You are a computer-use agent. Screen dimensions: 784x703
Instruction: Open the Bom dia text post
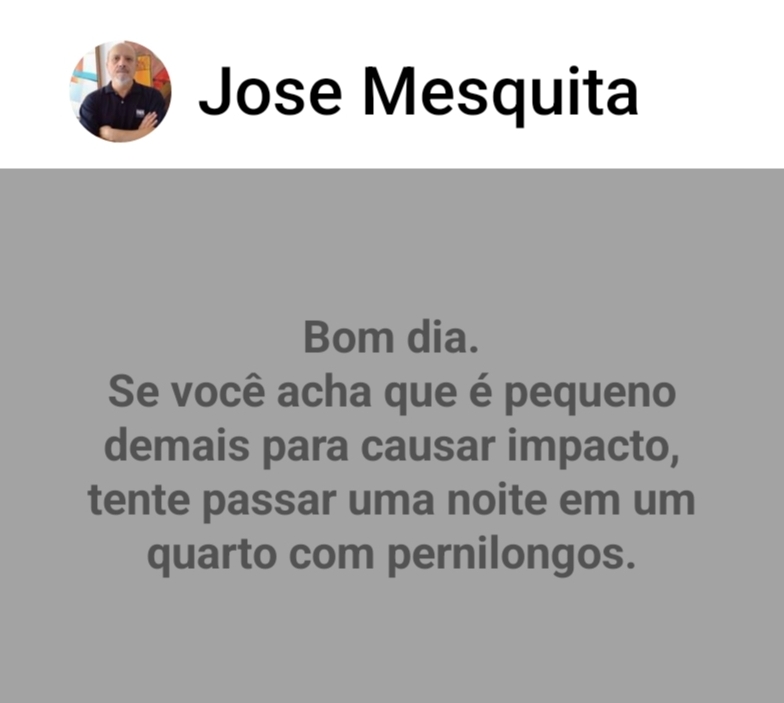(392, 446)
